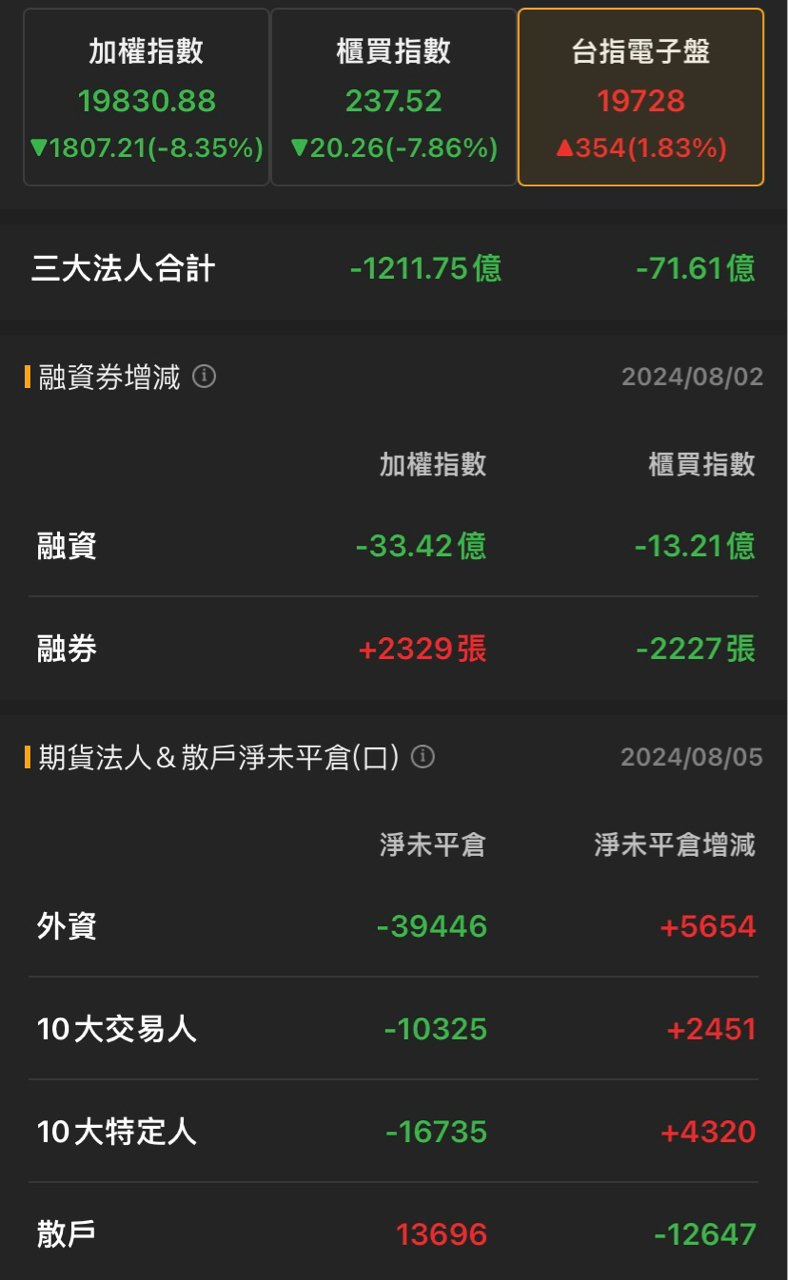788x1280 pixels.
Task: Open info icon beside 期貨法人&散戶淨未平倉
Action: pos(423,757)
